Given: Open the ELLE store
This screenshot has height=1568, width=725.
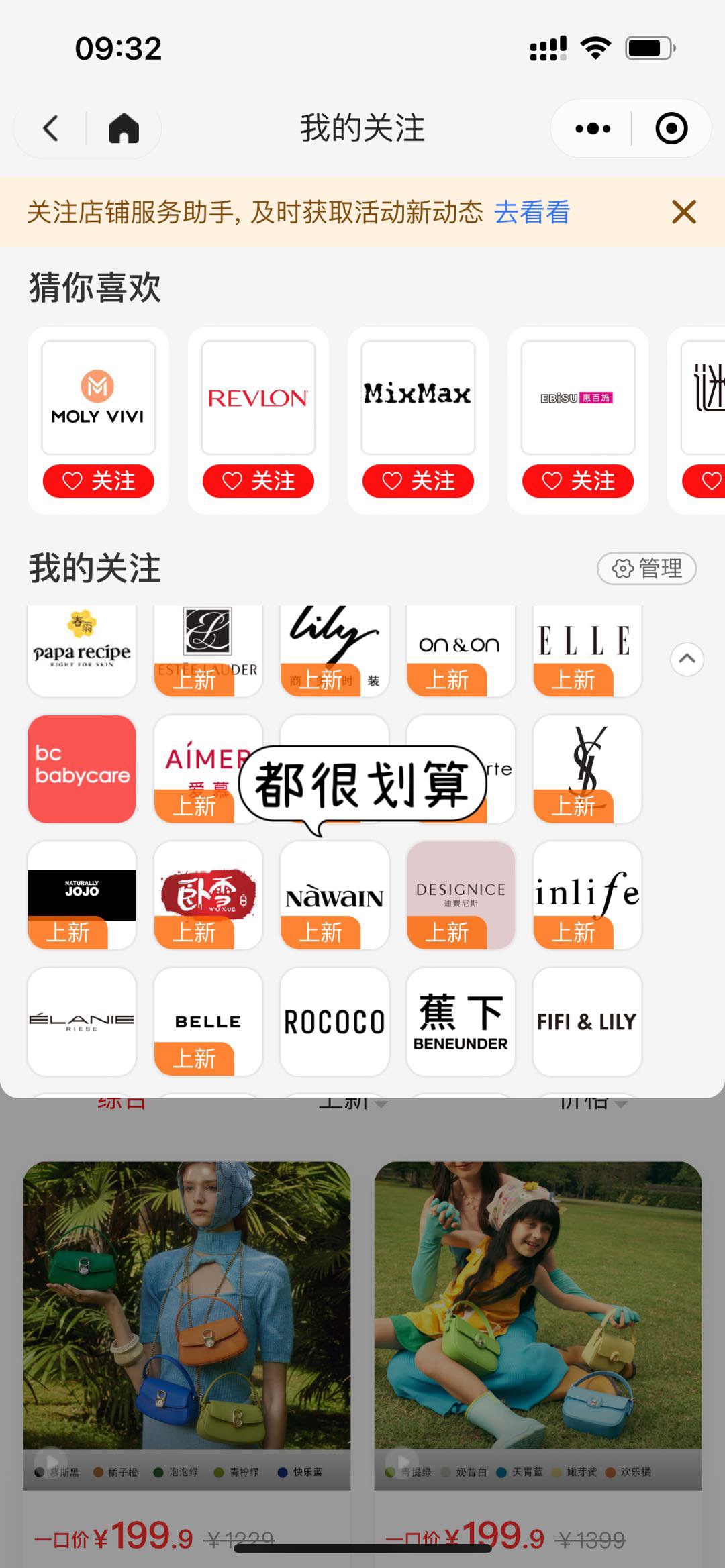Looking at the screenshot, I should 587,644.
